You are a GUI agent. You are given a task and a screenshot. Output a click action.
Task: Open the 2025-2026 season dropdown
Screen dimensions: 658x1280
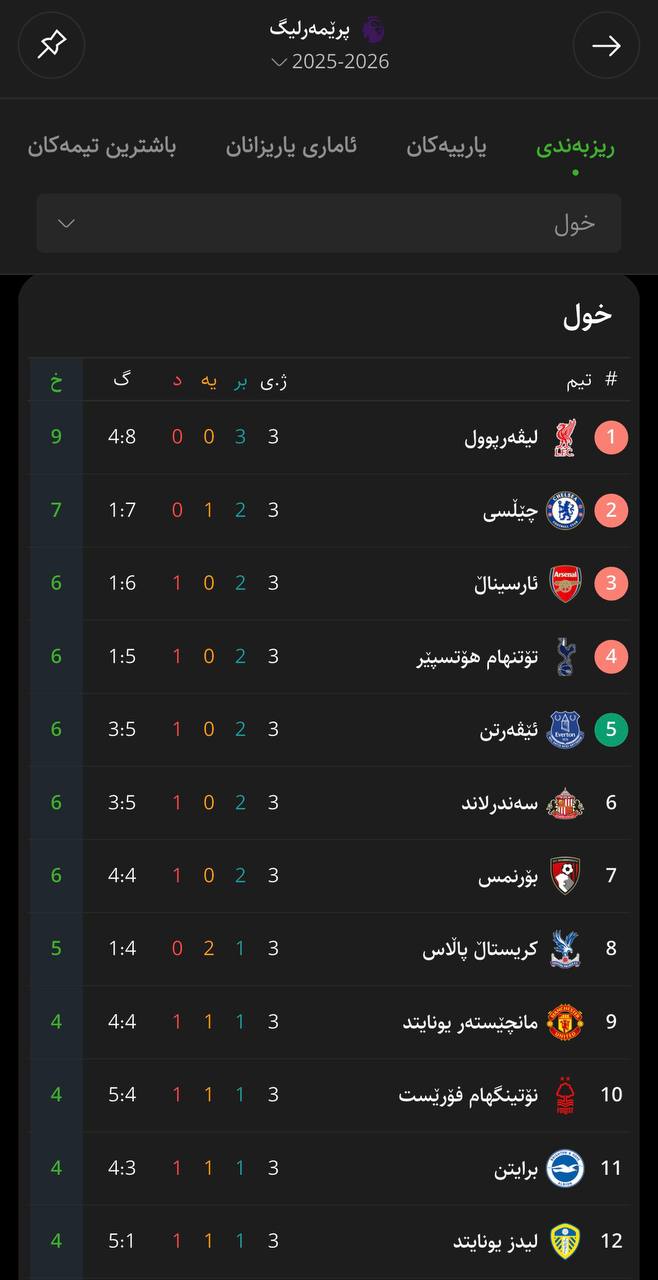[x=330, y=62]
